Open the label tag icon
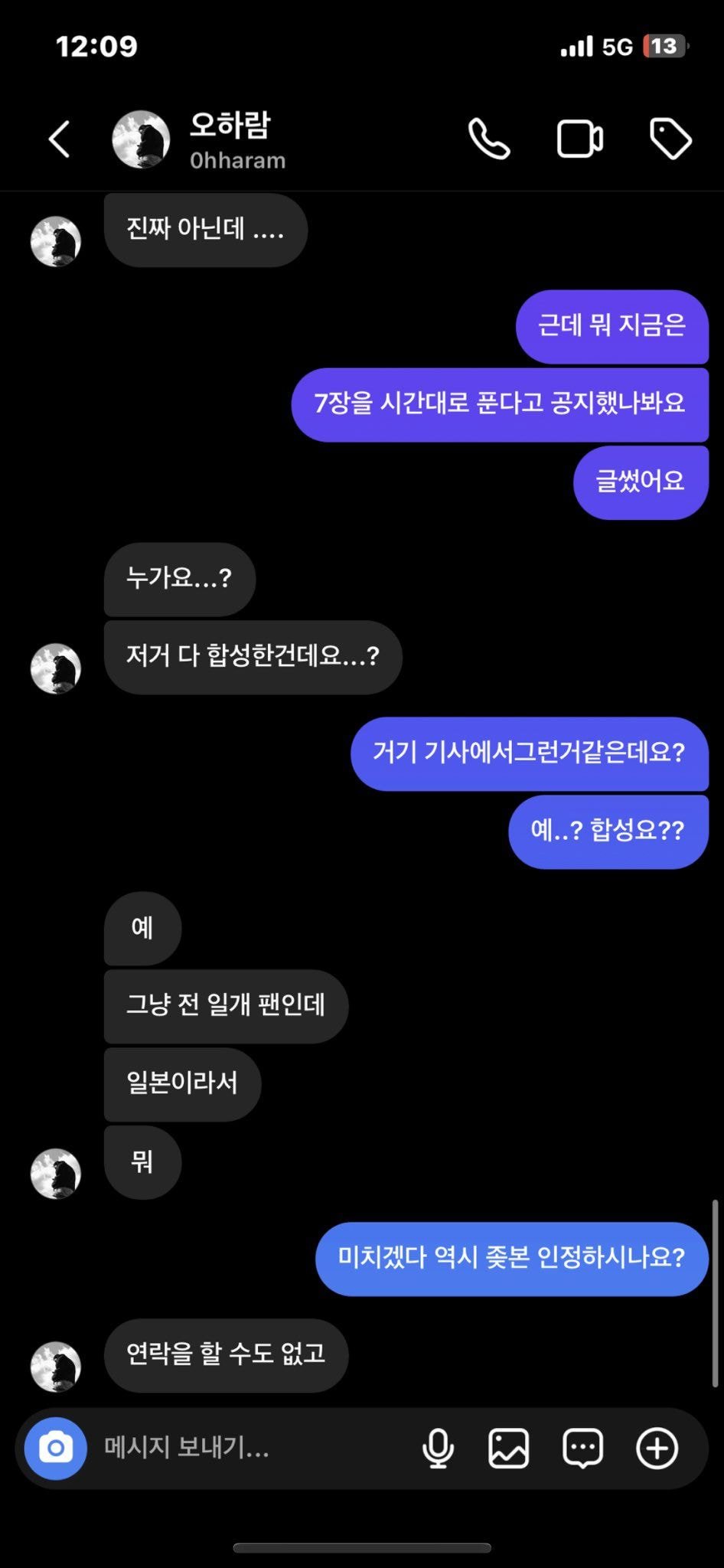This screenshot has height=1568, width=724. [670, 139]
